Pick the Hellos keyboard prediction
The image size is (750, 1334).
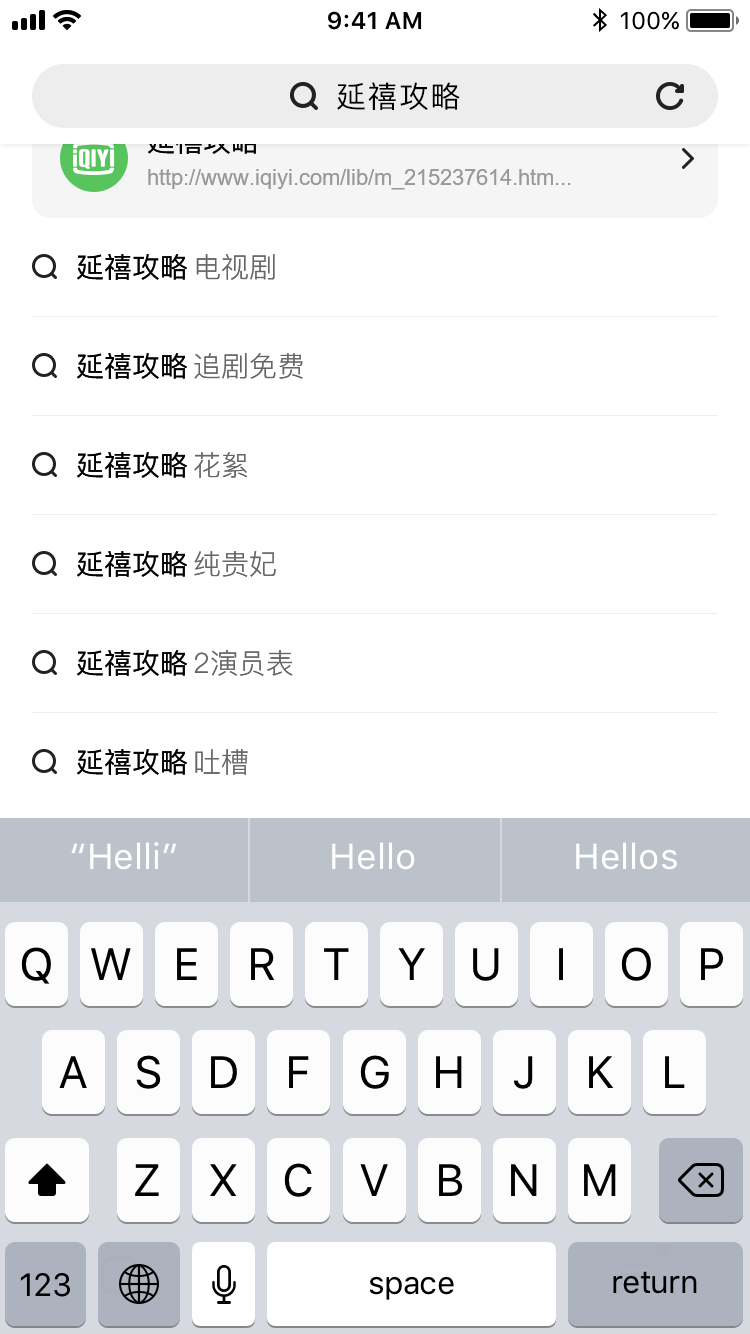tap(626, 858)
